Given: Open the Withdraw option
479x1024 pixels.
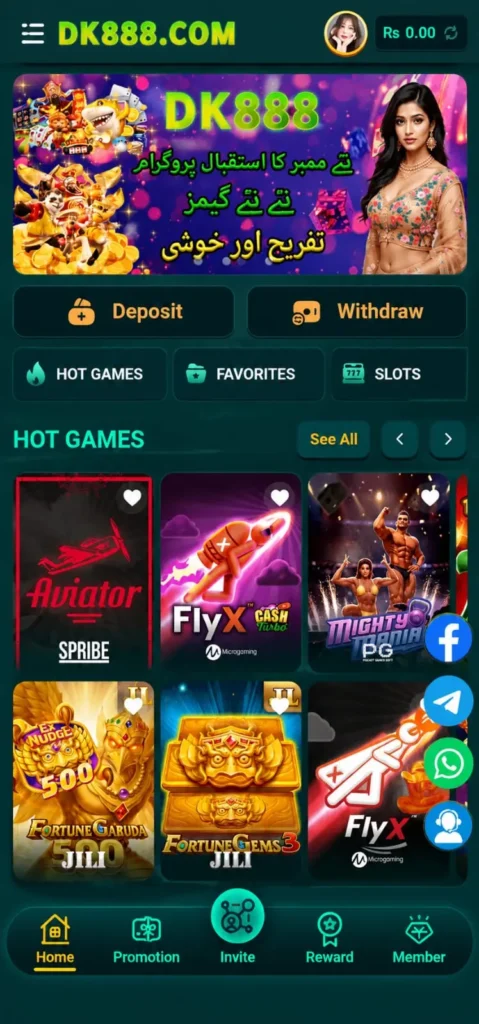Looking at the screenshot, I should [x=357, y=312].
